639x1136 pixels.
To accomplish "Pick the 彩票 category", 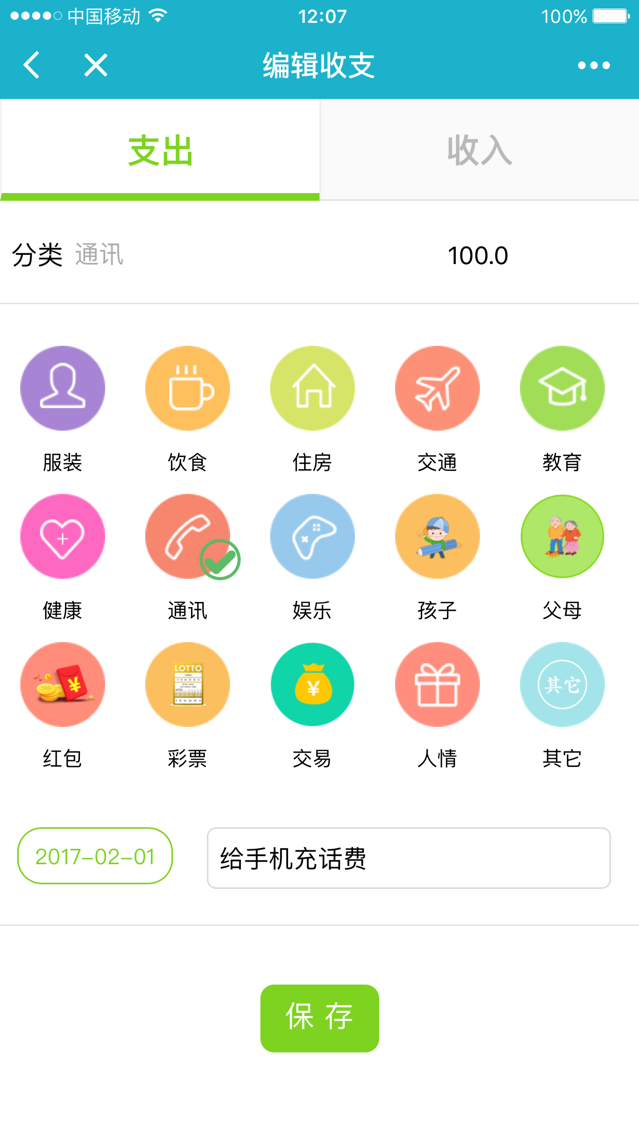I will (187, 685).
